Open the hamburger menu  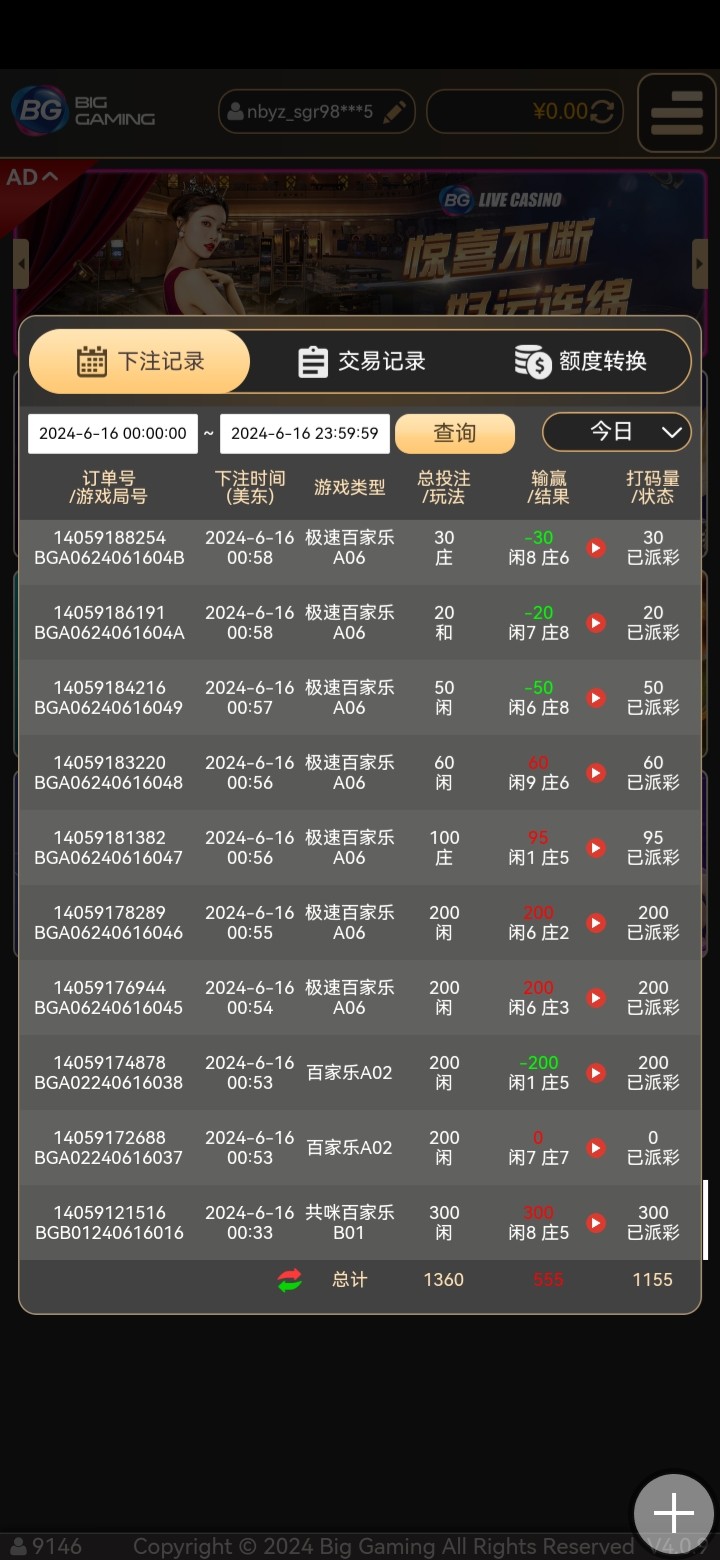coord(677,112)
